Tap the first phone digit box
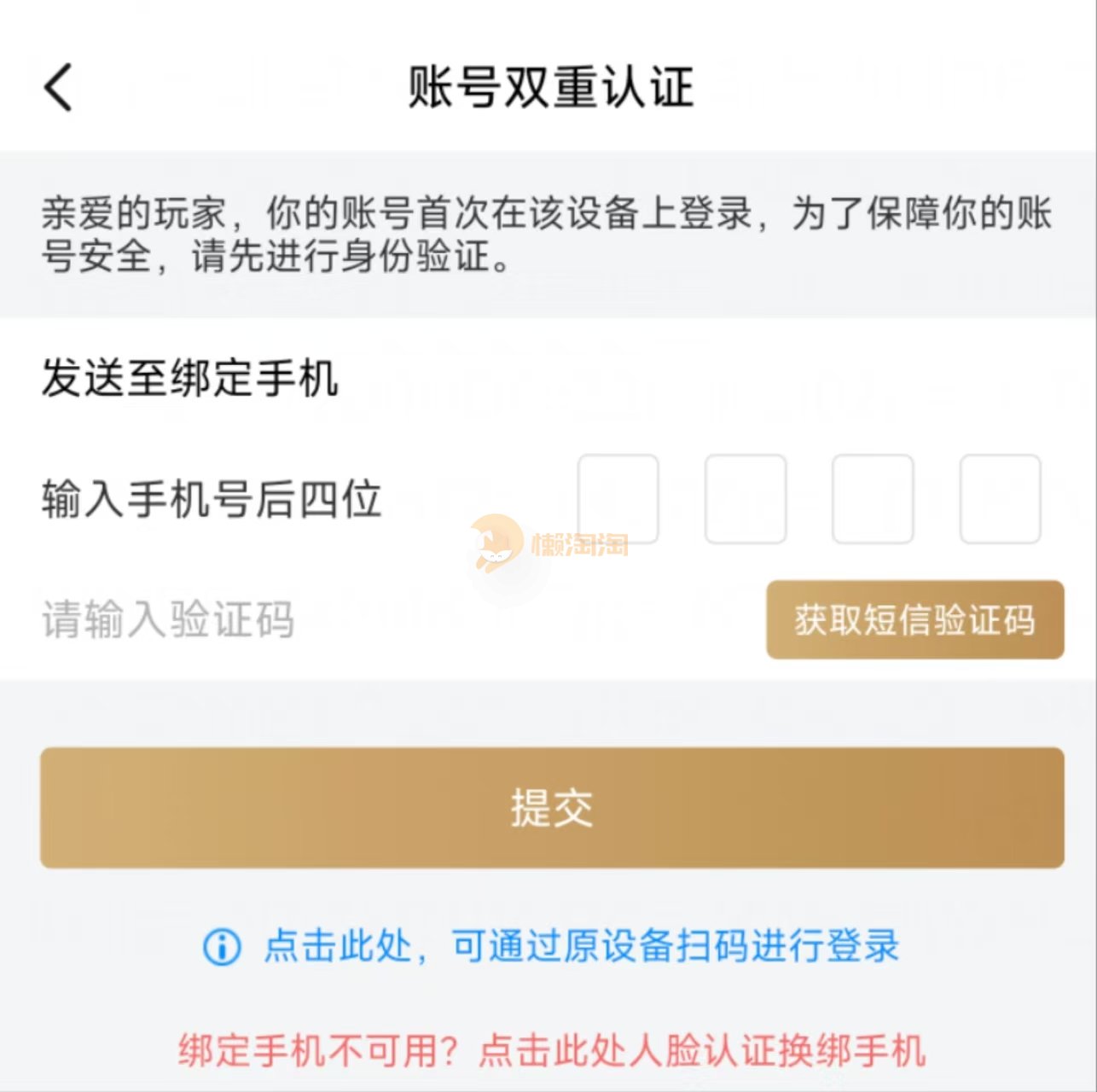This screenshot has width=1097, height=1092. point(618,499)
